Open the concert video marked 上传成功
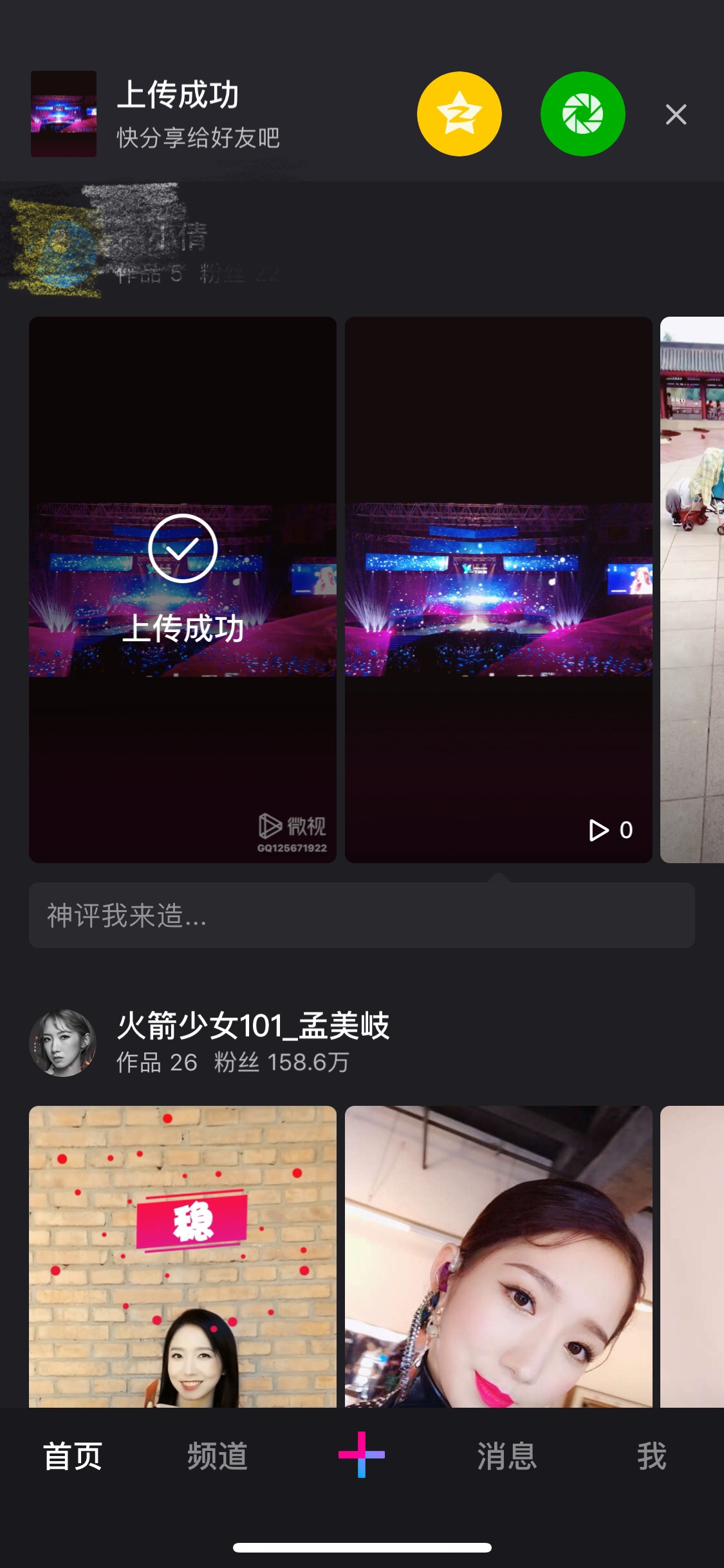This screenshot has width=724, height=1568. click(183, 589)
